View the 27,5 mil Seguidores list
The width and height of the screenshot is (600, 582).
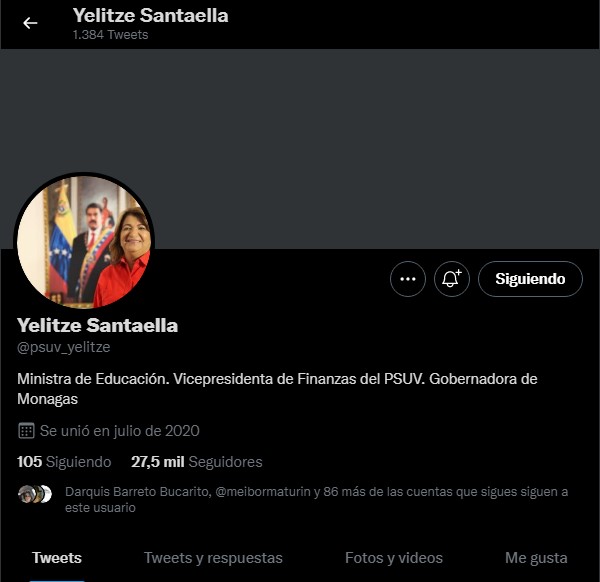[196, 462]
